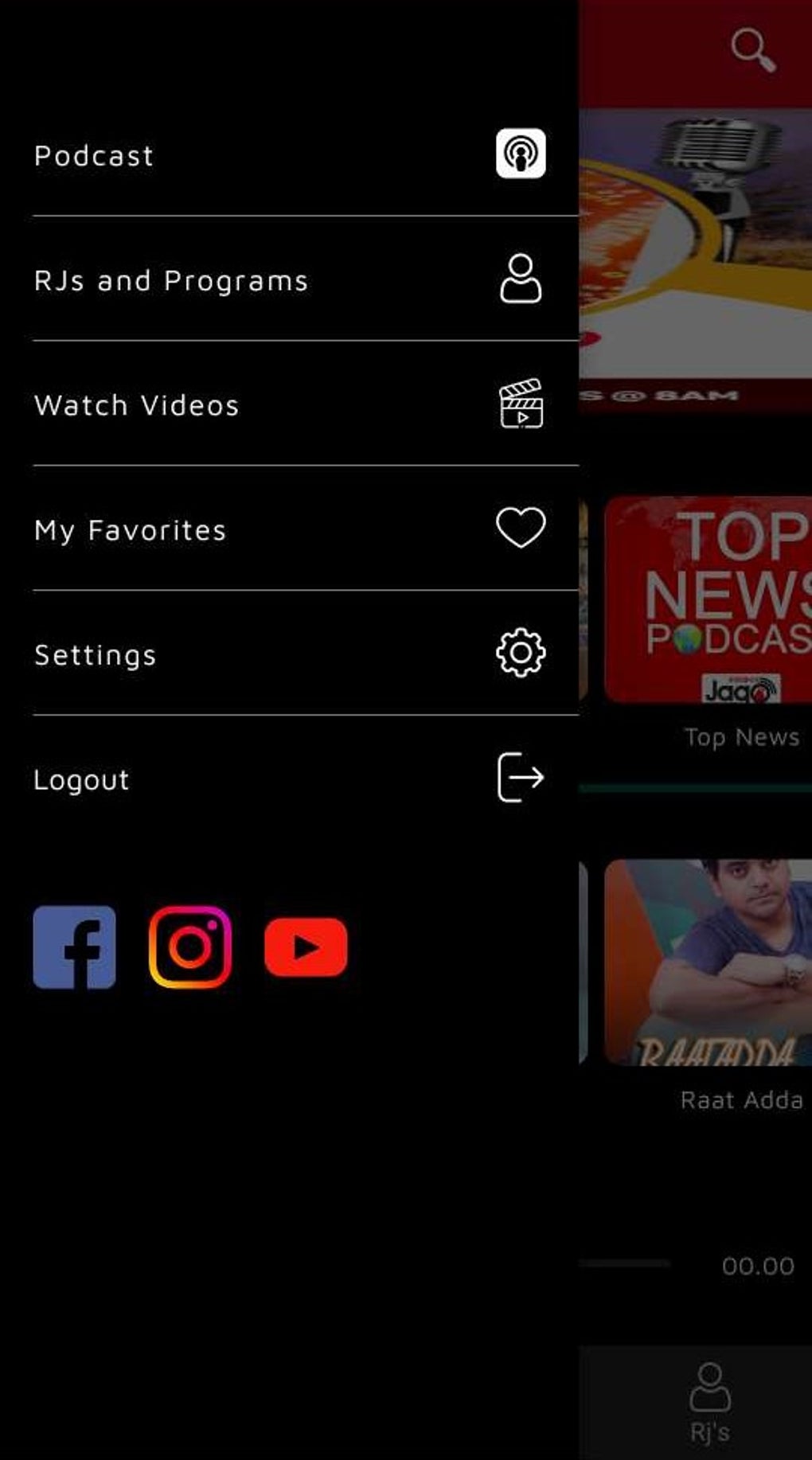Go to RJs and Programs

point(289,279)
